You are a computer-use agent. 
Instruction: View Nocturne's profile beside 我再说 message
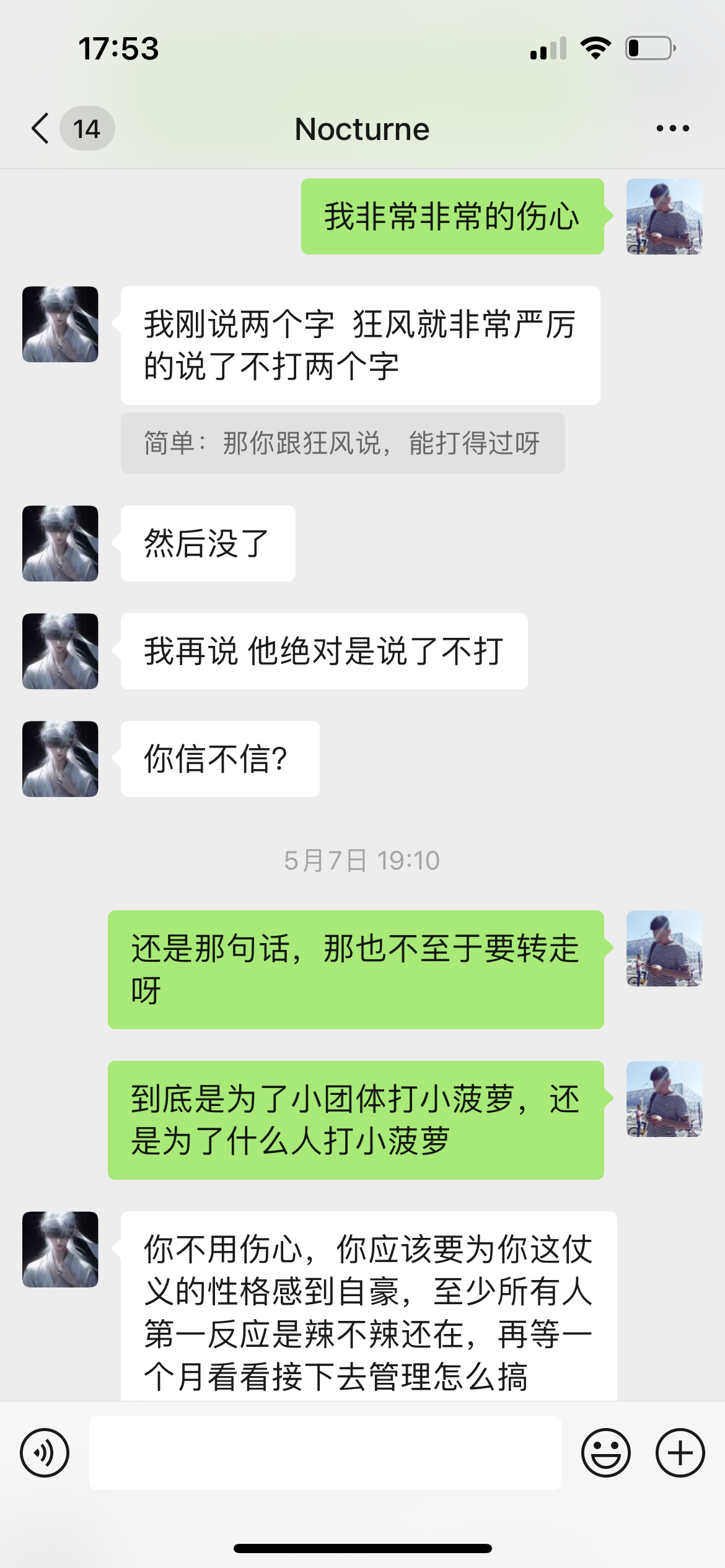pos(60,651)
